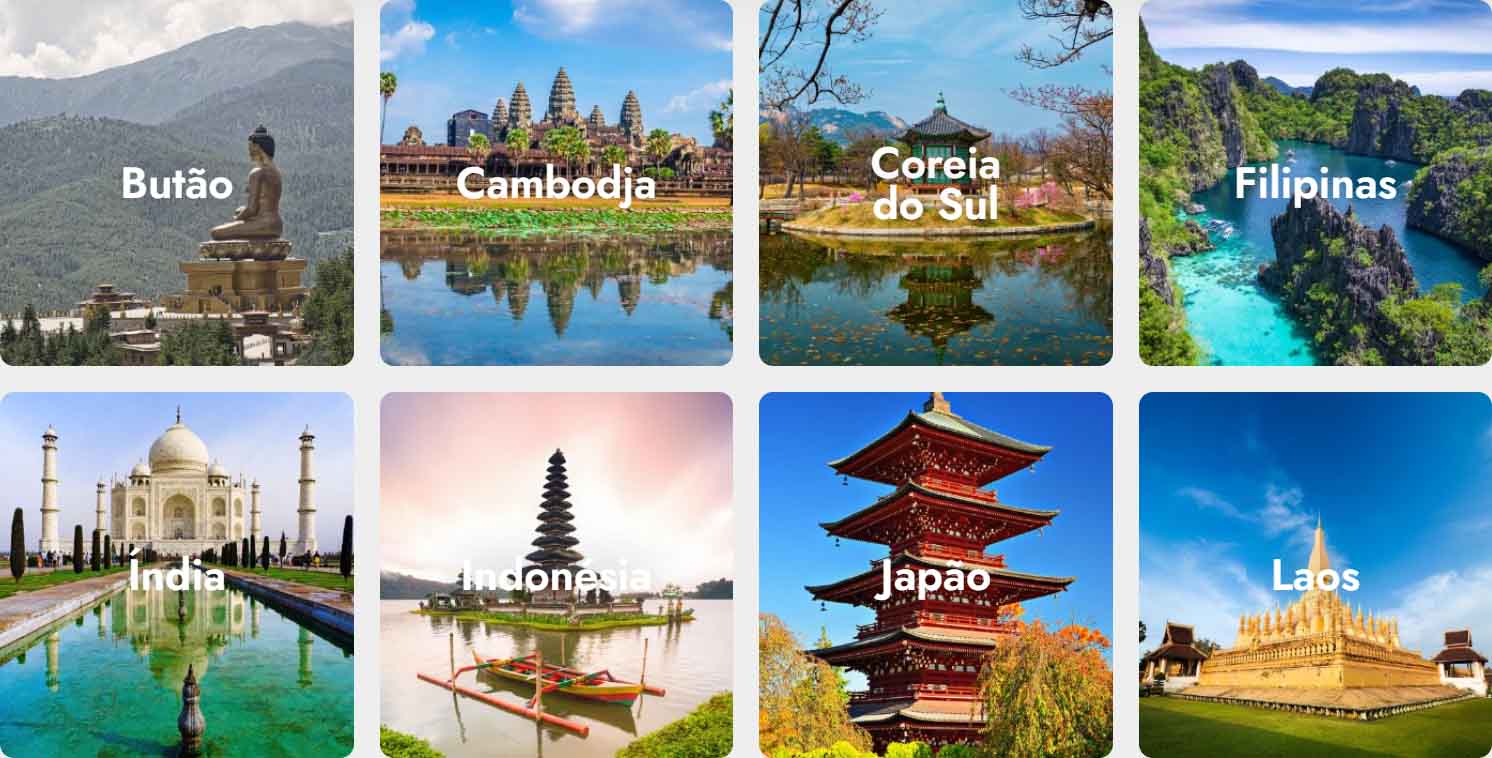The image size is (1492, 758).
Task: Tap the Índia destination tile
Action: [x=177, y=575]
